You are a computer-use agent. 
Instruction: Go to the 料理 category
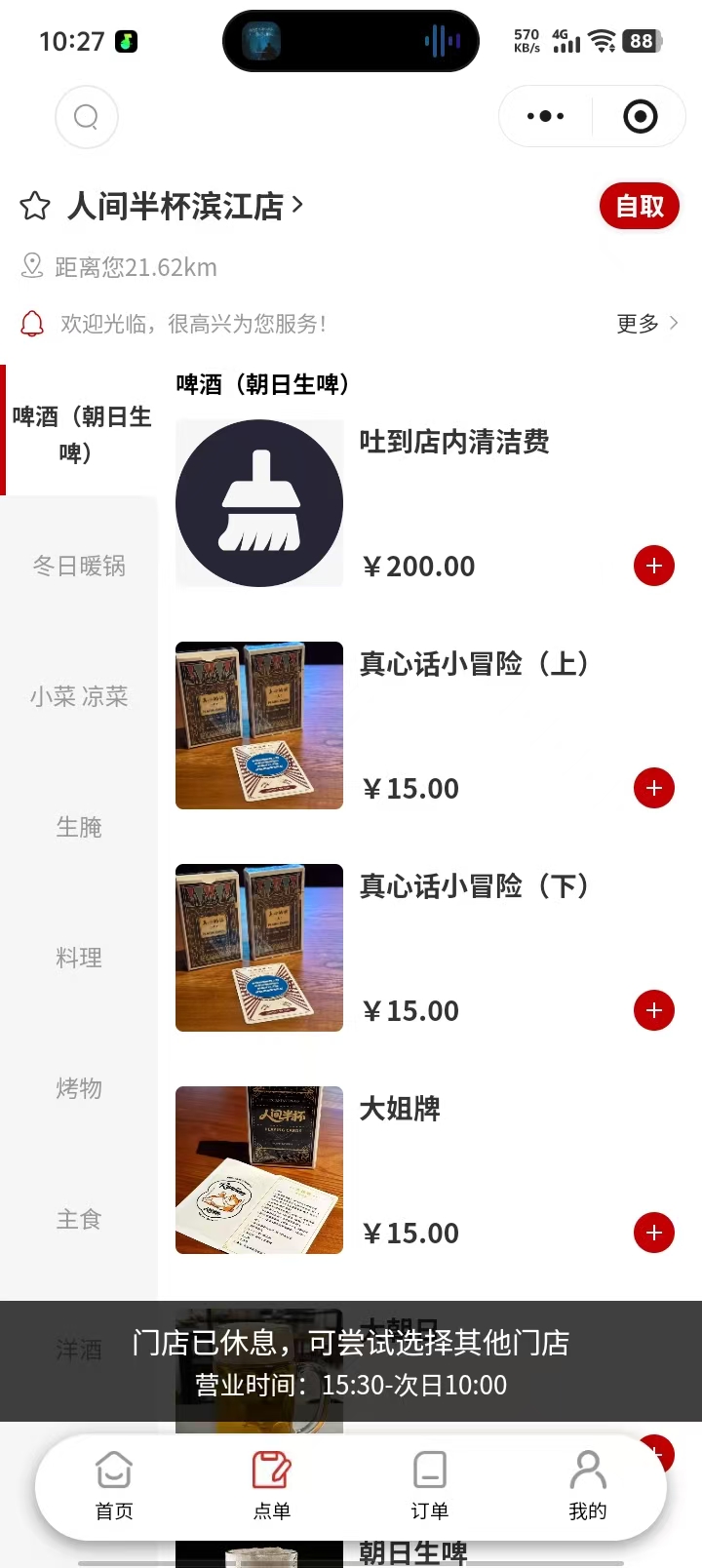click(79, 958)
